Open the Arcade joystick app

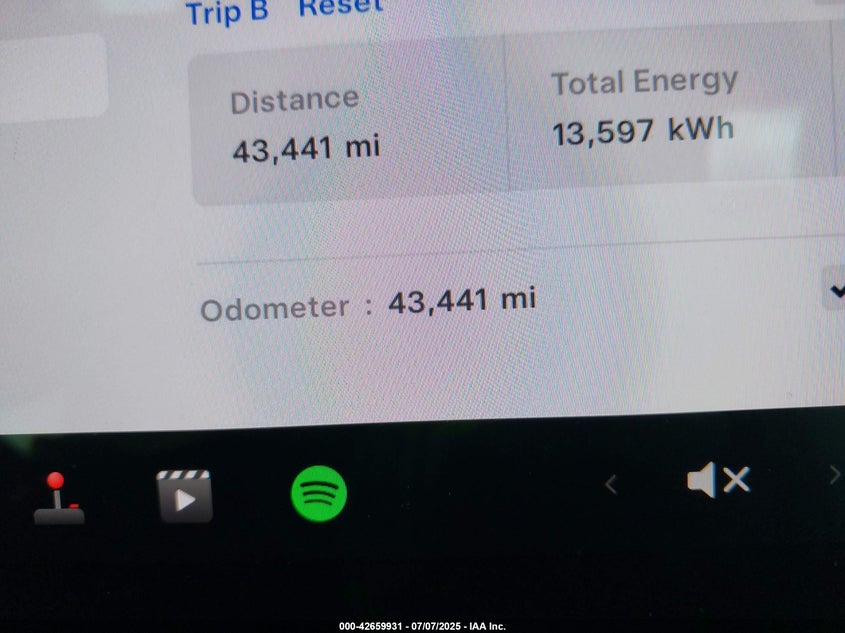(58, 497)
